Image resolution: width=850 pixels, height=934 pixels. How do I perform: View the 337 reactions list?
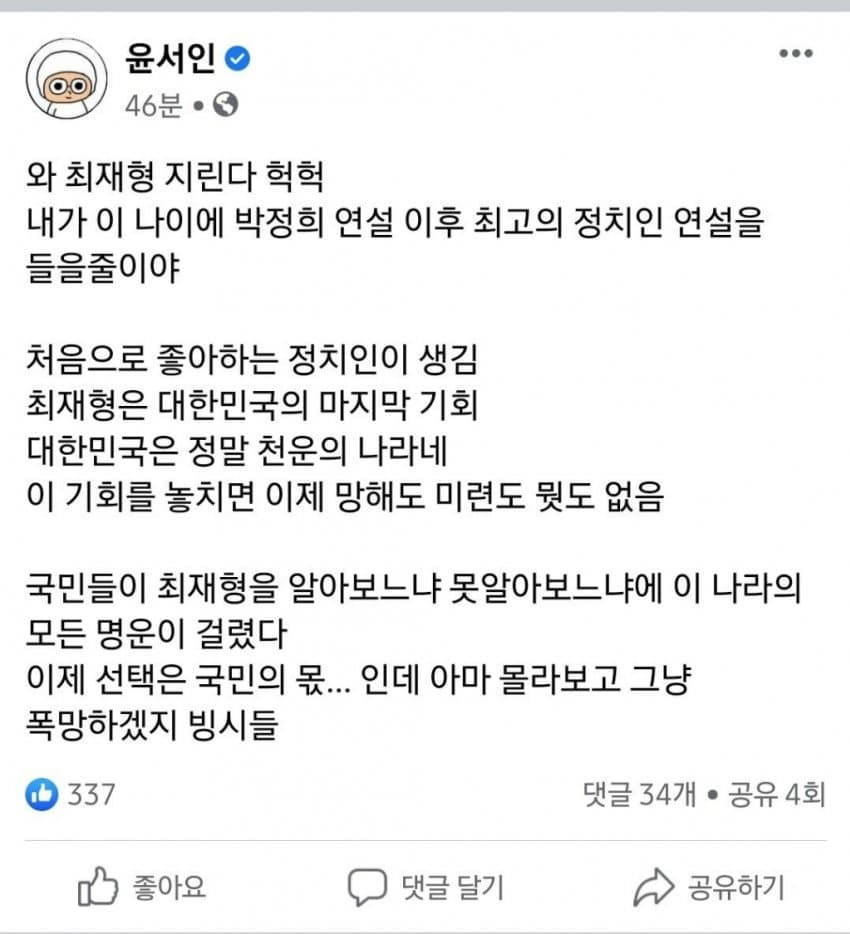71,795
